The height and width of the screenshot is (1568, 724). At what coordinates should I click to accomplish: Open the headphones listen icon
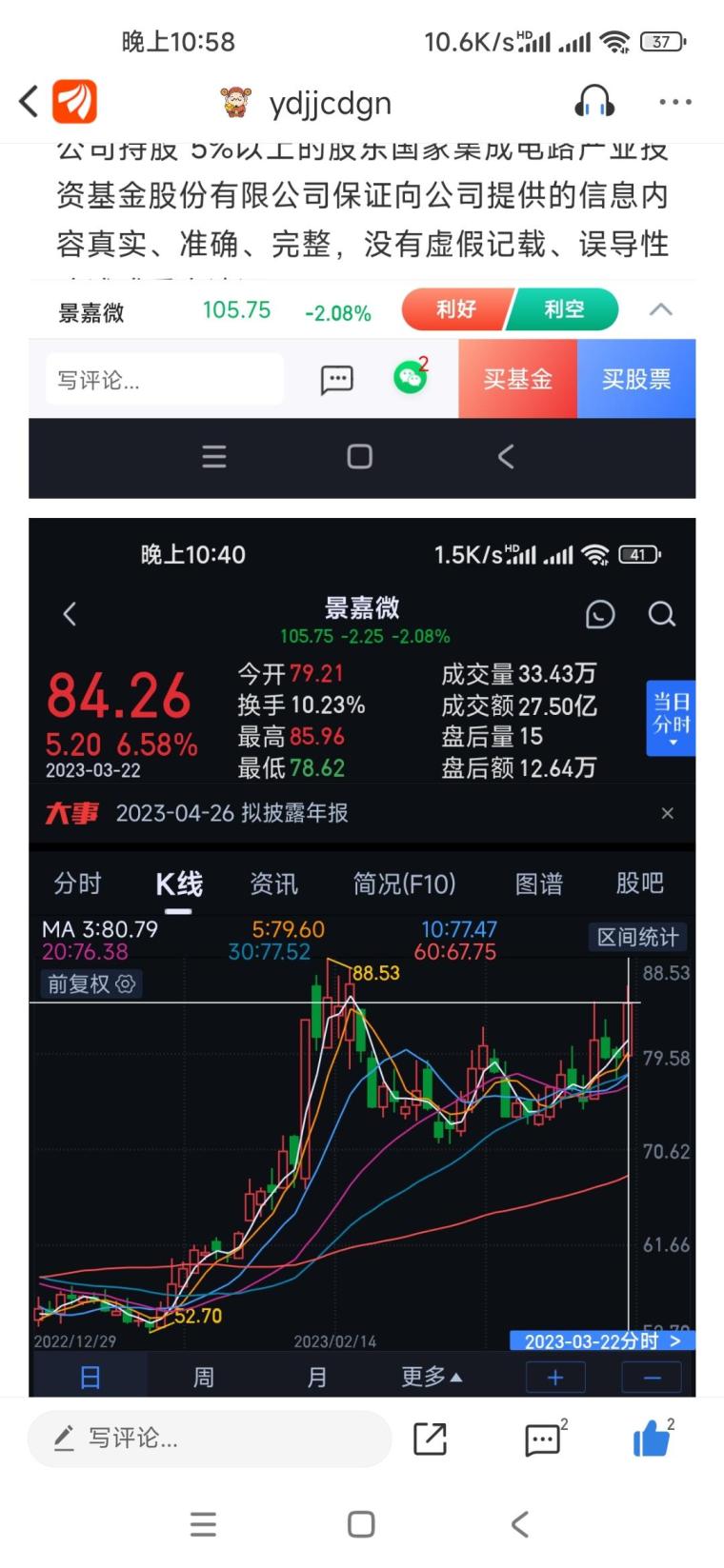[x=593, y=101]
